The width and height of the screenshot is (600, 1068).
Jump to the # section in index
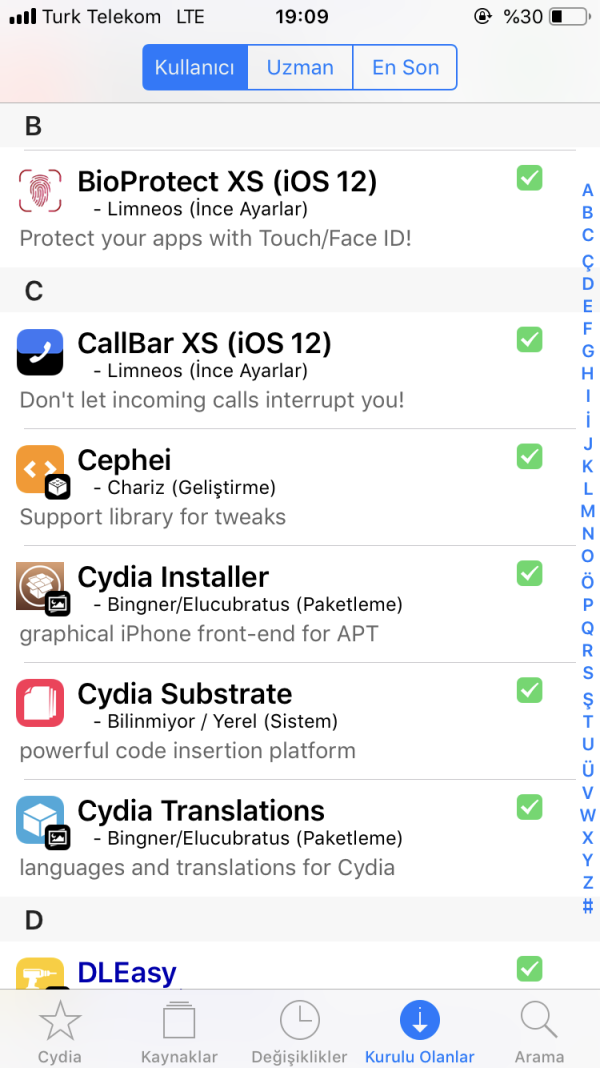click(588, 906)
